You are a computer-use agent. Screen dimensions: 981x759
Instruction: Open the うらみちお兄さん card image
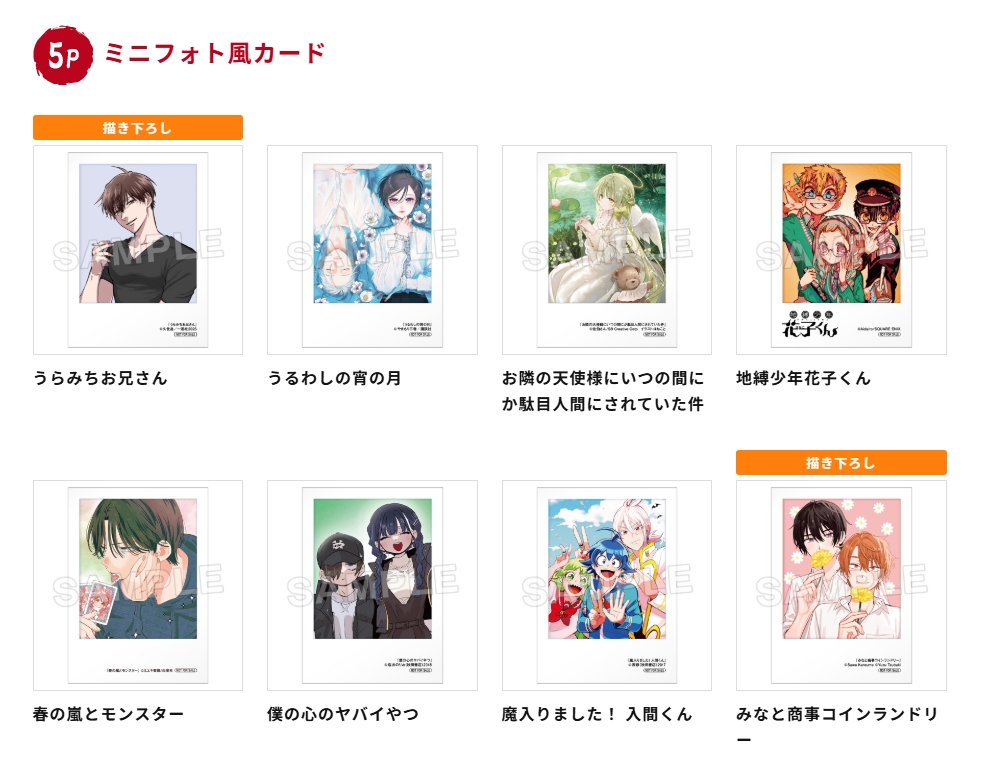pos(138,250)
